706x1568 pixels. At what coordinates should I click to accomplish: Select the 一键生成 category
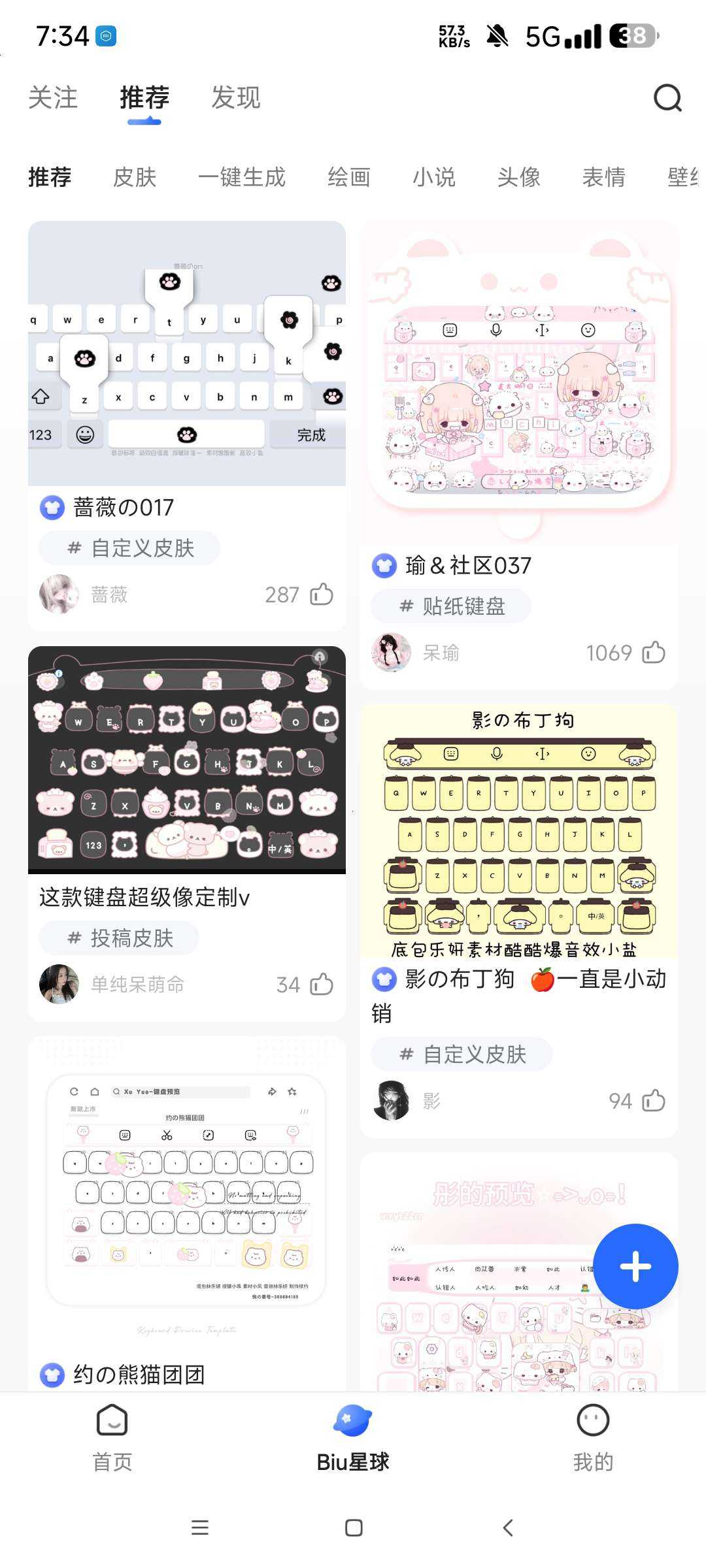click(x=242, y=177)
